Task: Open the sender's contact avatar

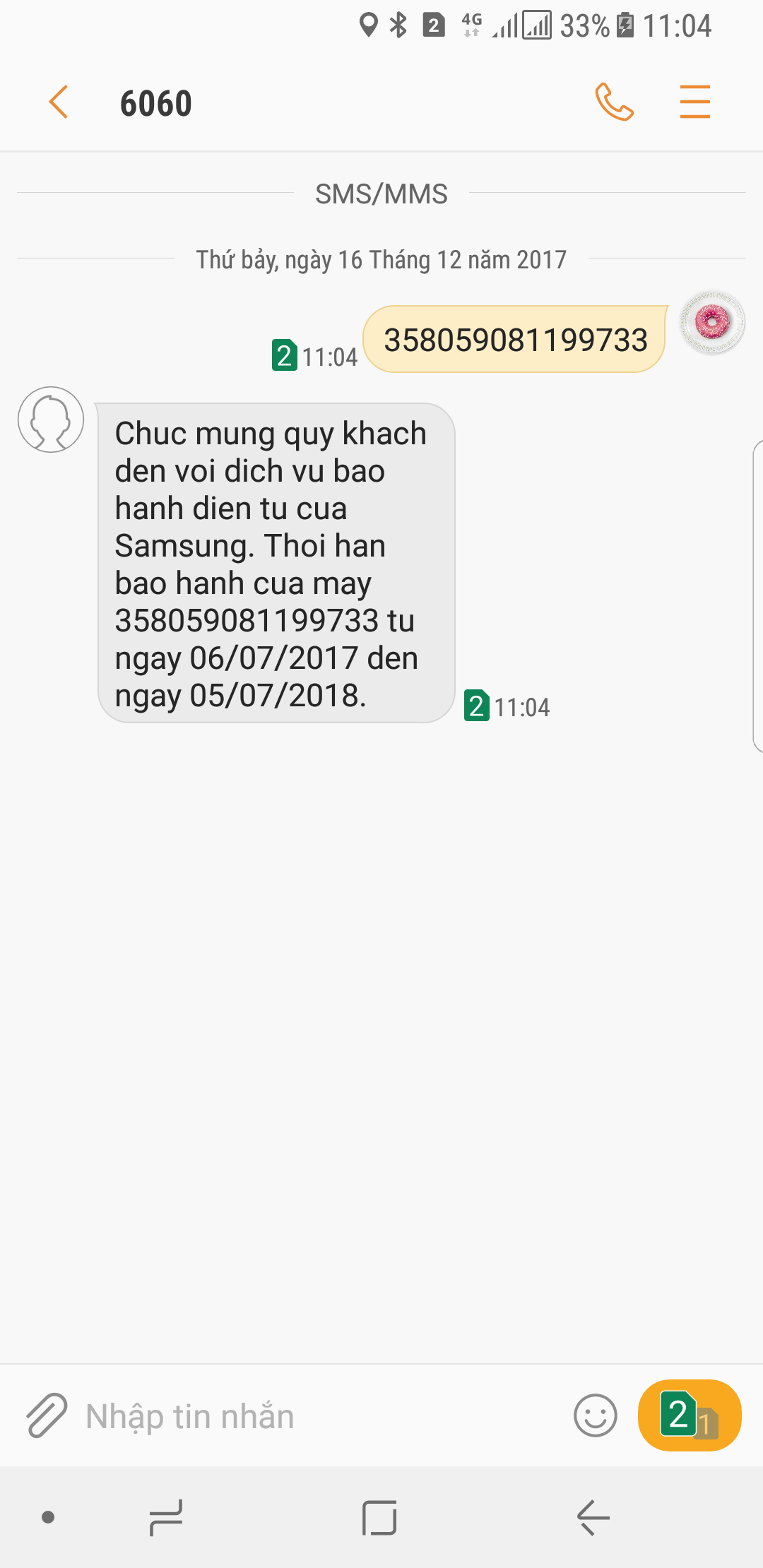Action: pyautogui.click(x=51, y=420)
